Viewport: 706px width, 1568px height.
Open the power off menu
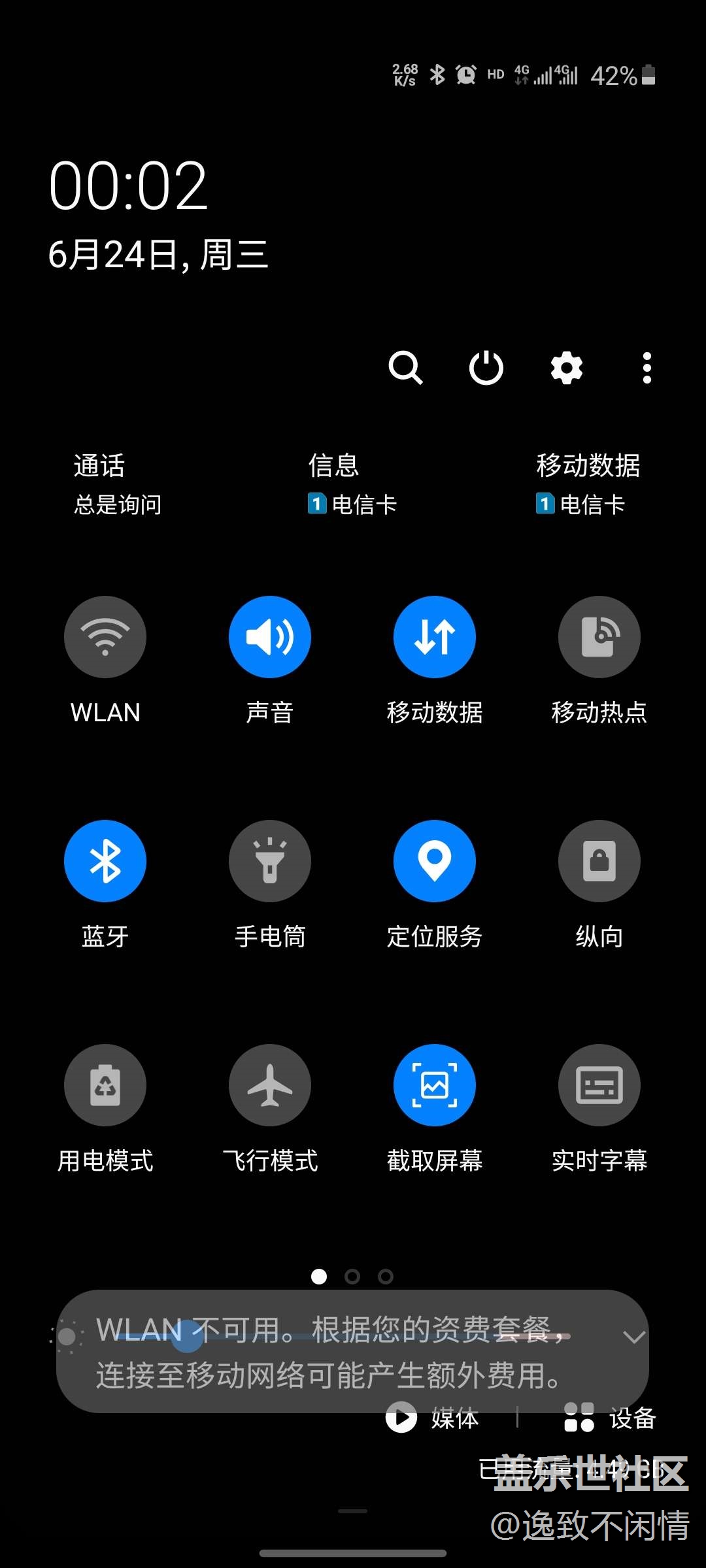(x=486, y=368)
